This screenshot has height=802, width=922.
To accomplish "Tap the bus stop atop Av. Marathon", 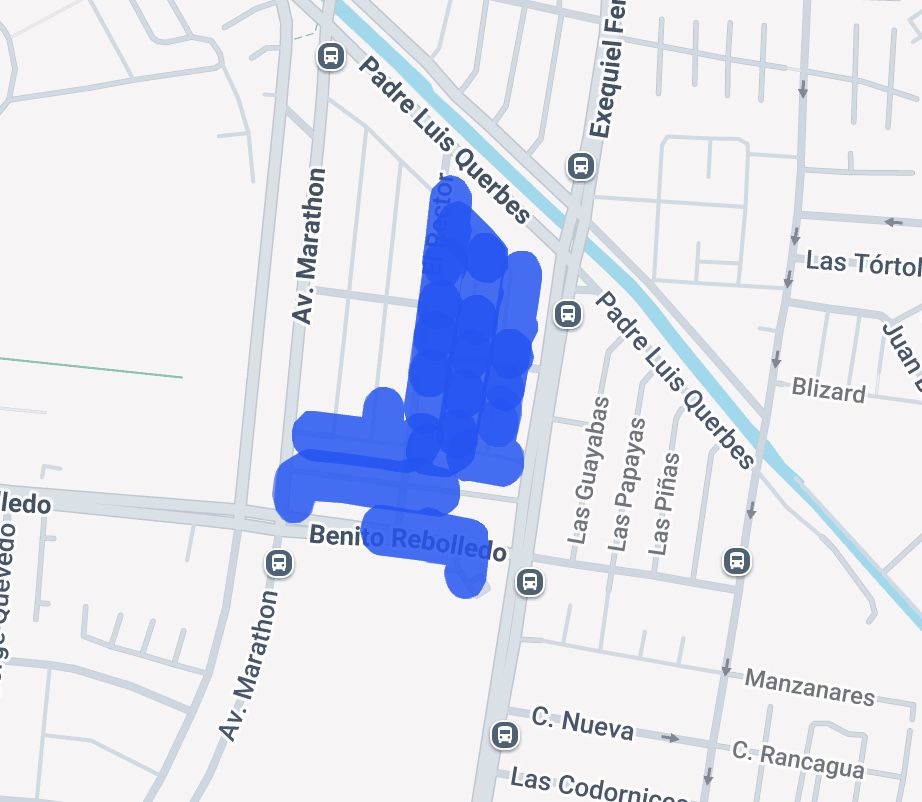I will 331,56.
